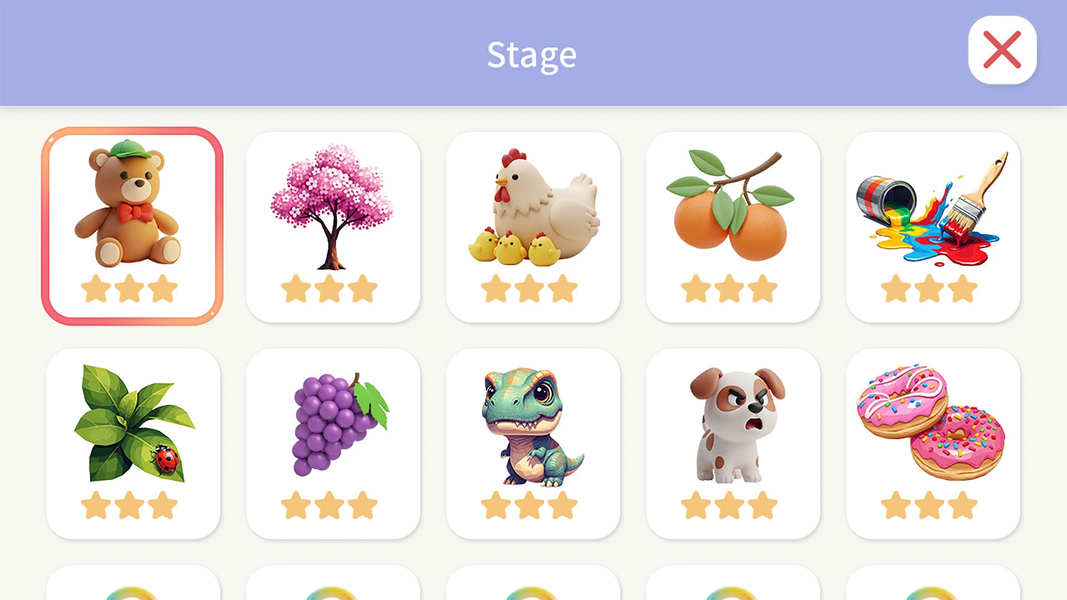The width and height of the screenshot is (1067, 600).
Task: Select the leaves with ladybug stage
Action: click(132, 443)
